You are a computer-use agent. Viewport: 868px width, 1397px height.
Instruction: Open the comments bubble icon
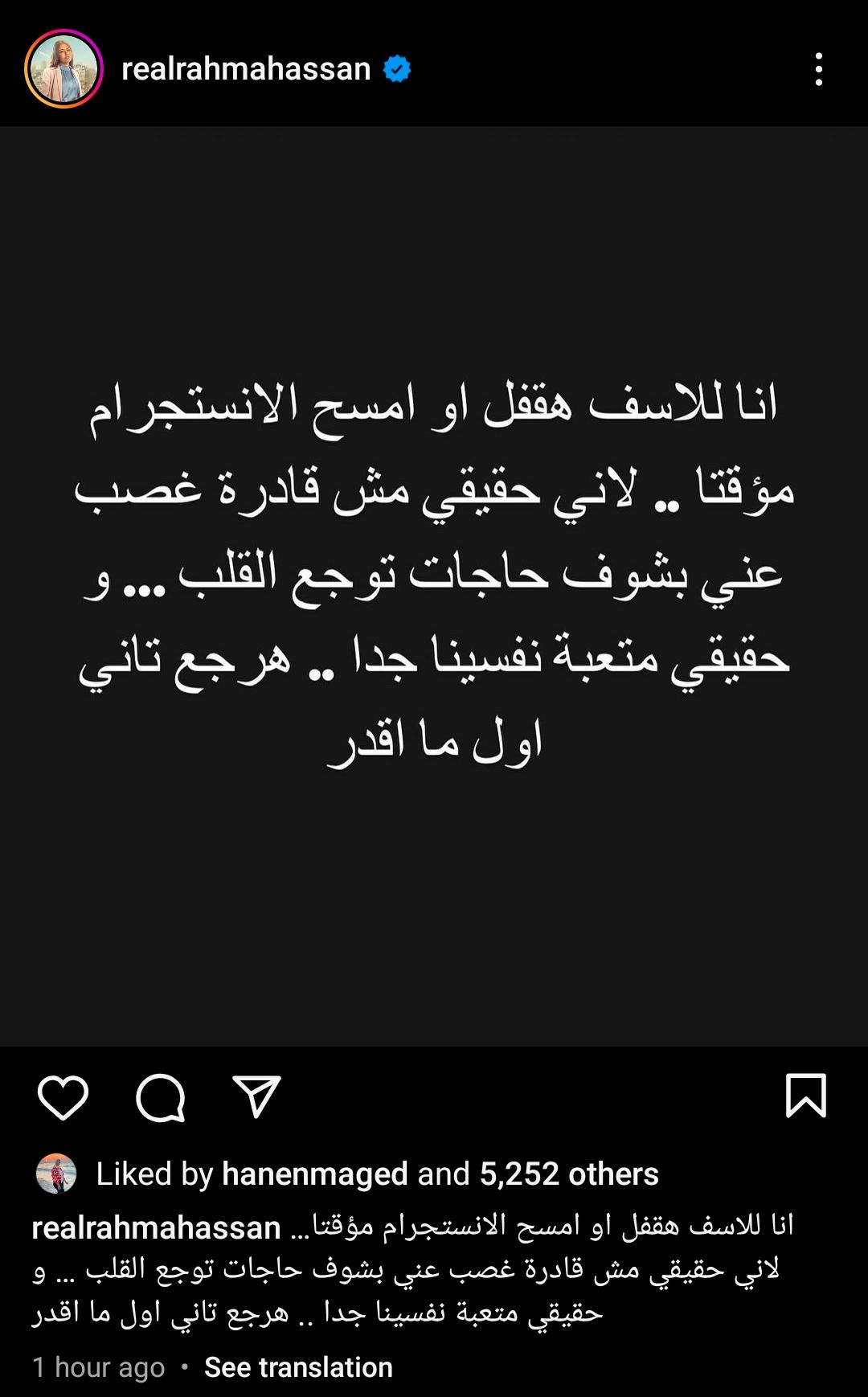(161, 1097)
